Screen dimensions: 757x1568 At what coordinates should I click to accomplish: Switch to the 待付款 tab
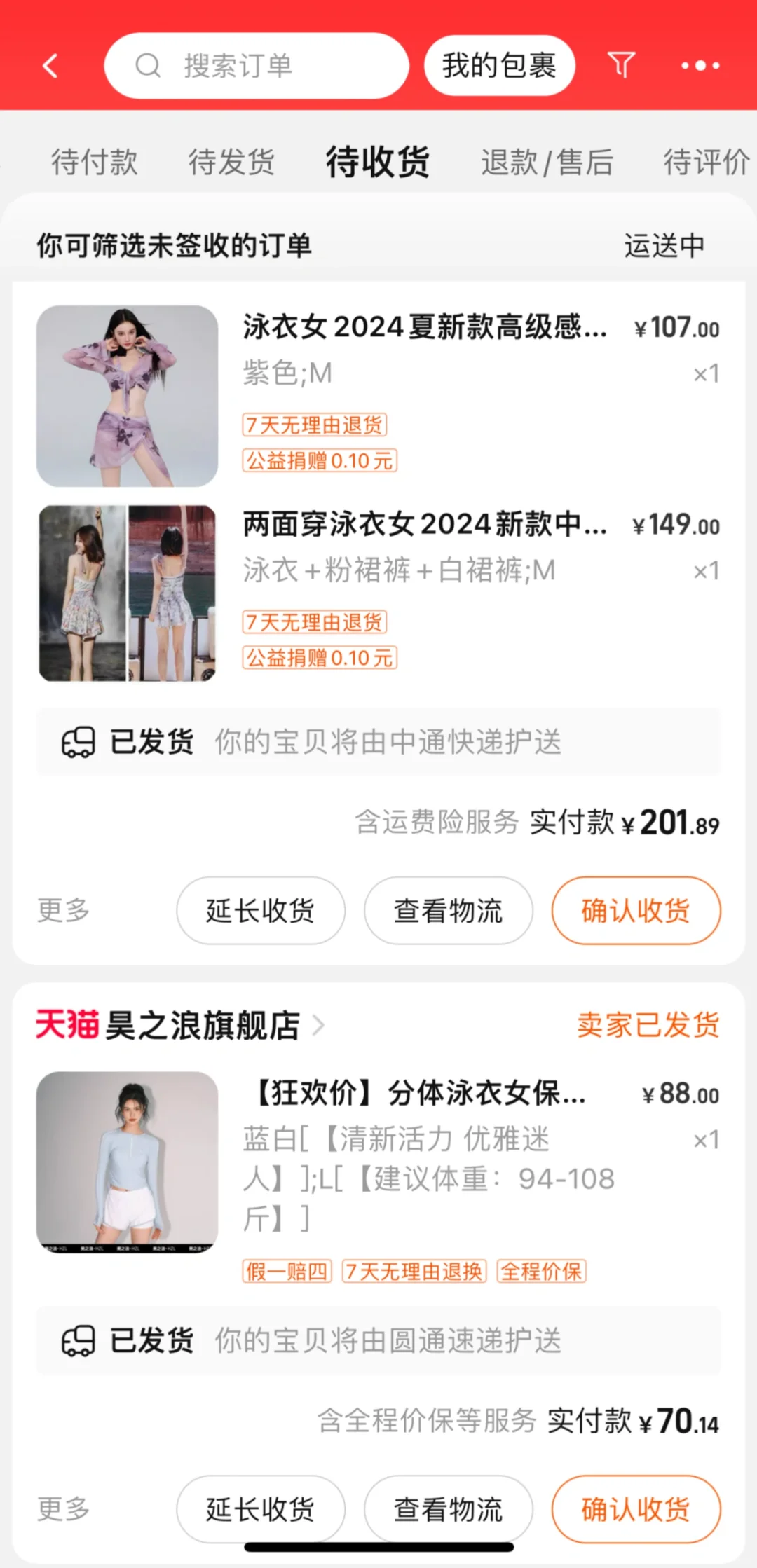(x=95, y=162)
